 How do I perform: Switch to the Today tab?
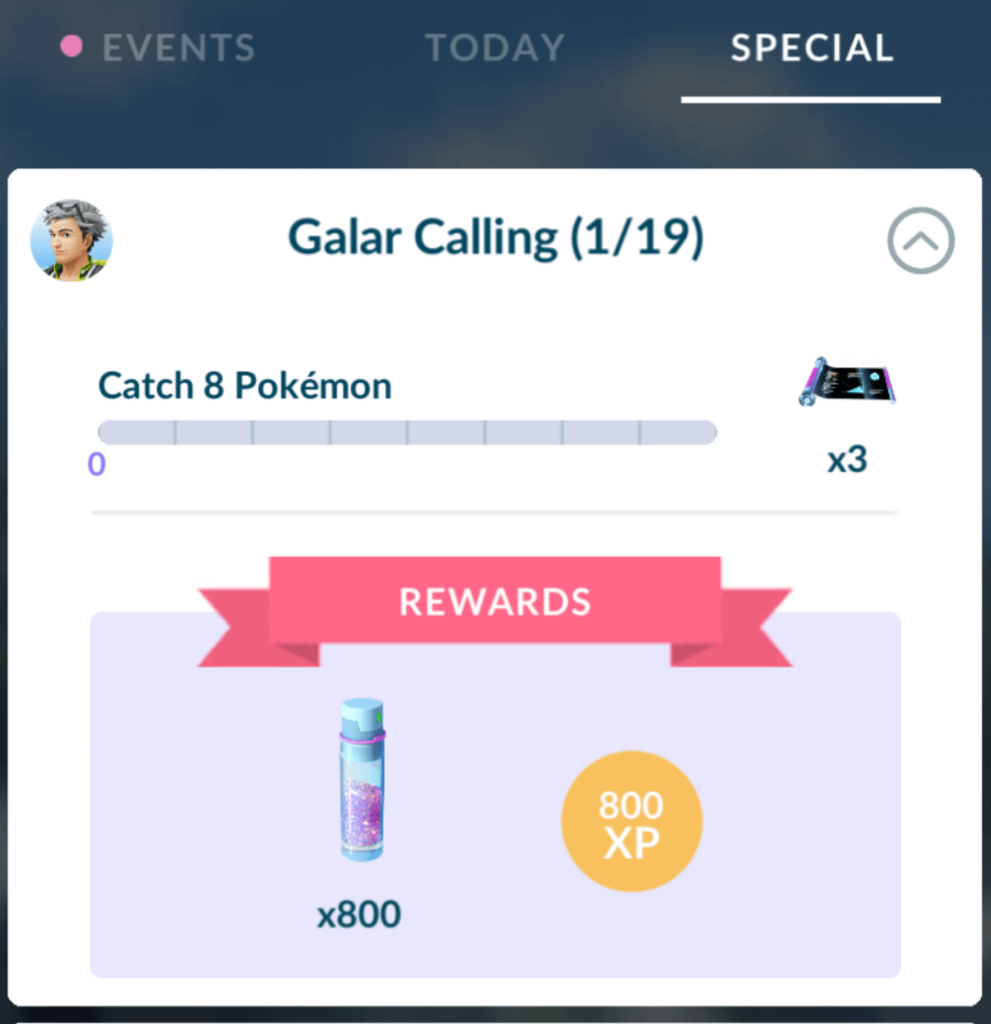[x=495, y=48]
